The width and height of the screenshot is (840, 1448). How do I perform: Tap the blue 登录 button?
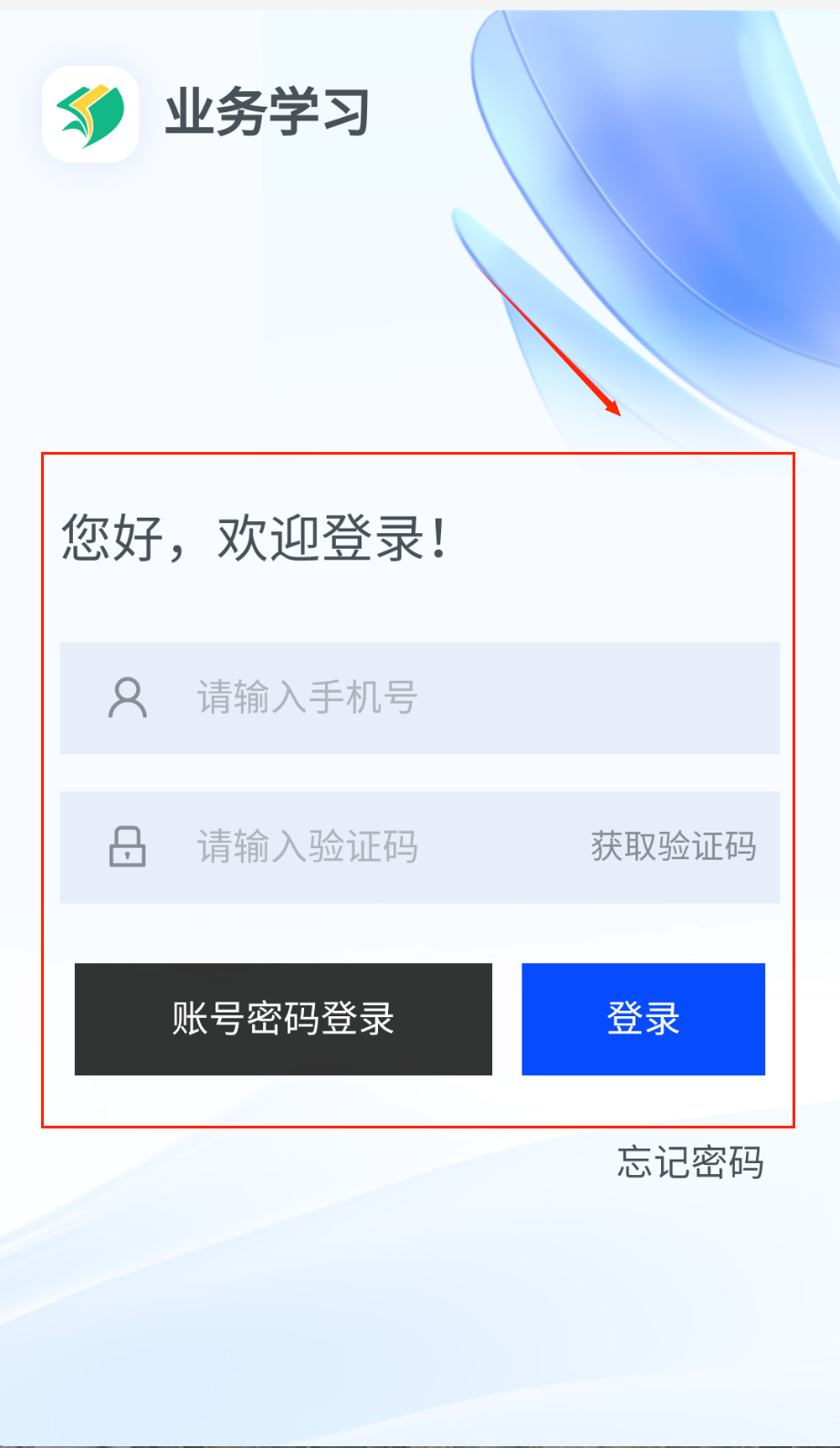(643, 1019)
